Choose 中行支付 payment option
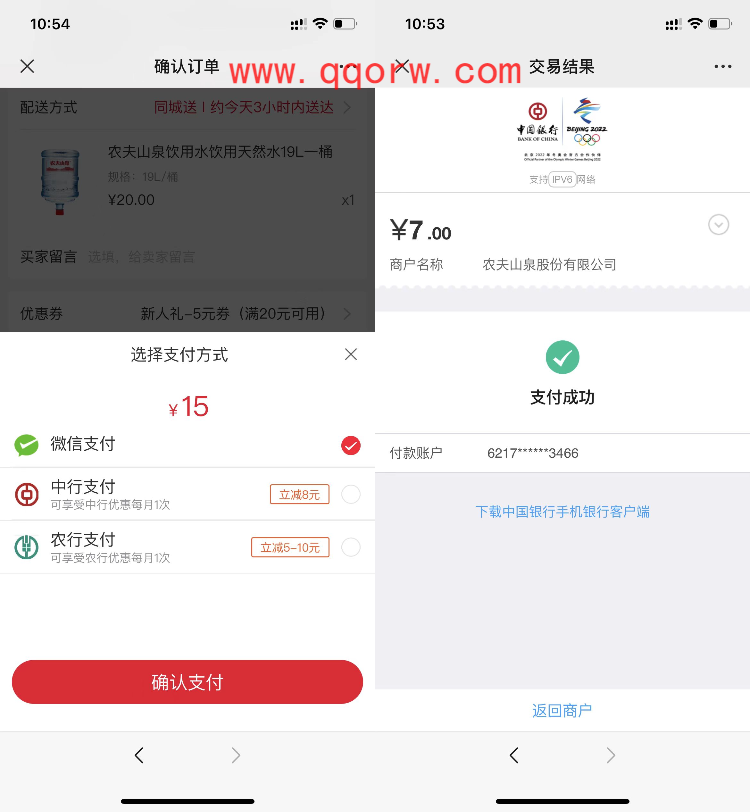The height and width of the screenshot is (812, 750). [x=350, y=494]
